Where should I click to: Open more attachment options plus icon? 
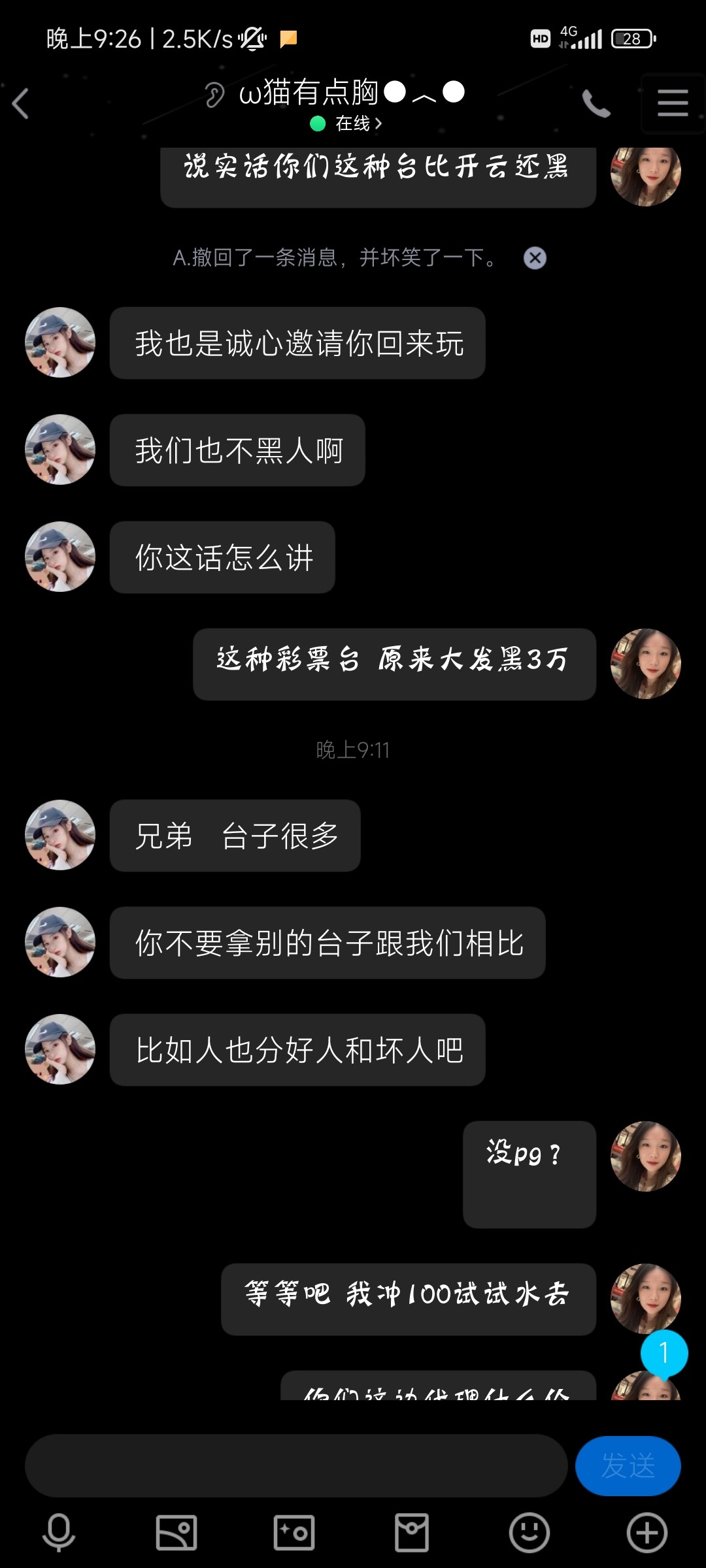click(x=647, y=1532)
